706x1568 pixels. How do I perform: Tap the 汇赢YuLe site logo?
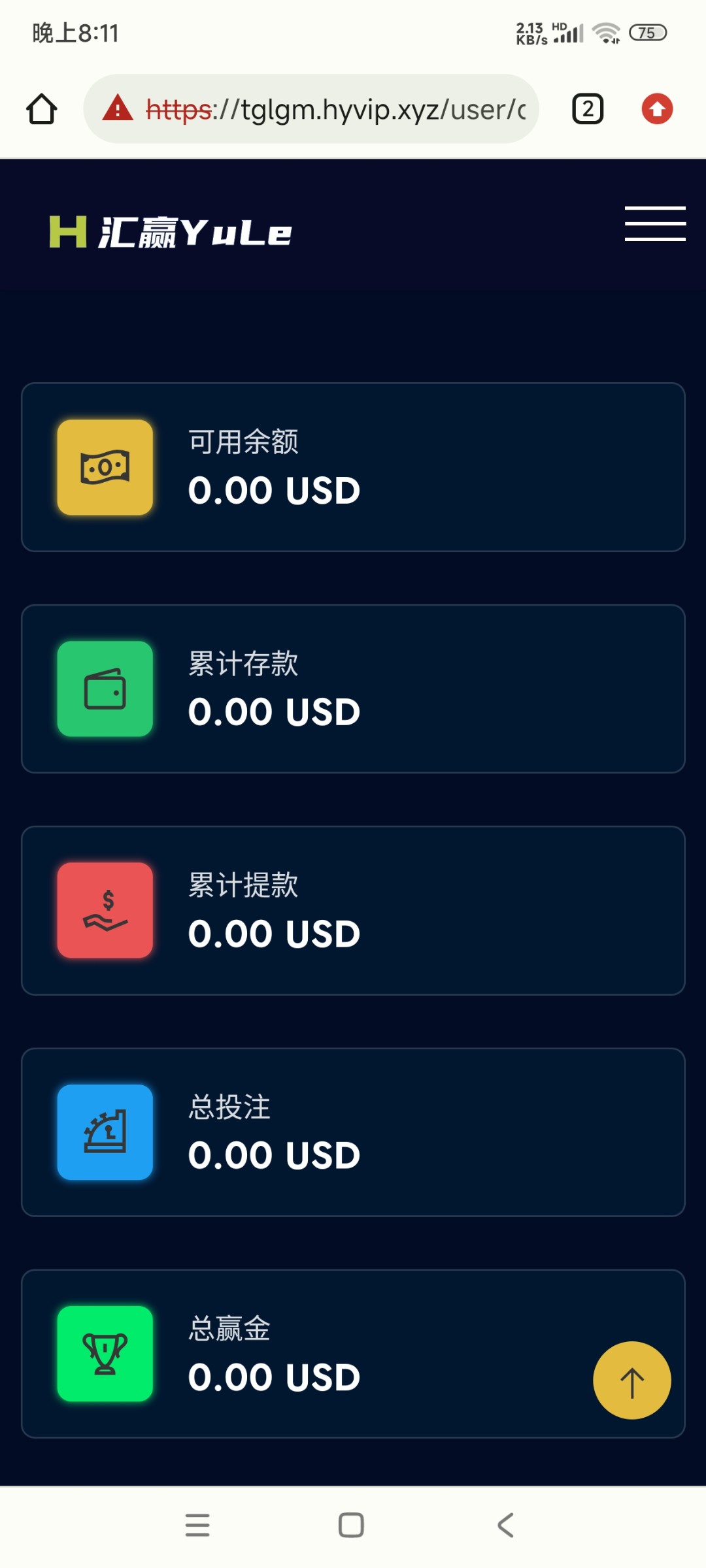point(171,232)
